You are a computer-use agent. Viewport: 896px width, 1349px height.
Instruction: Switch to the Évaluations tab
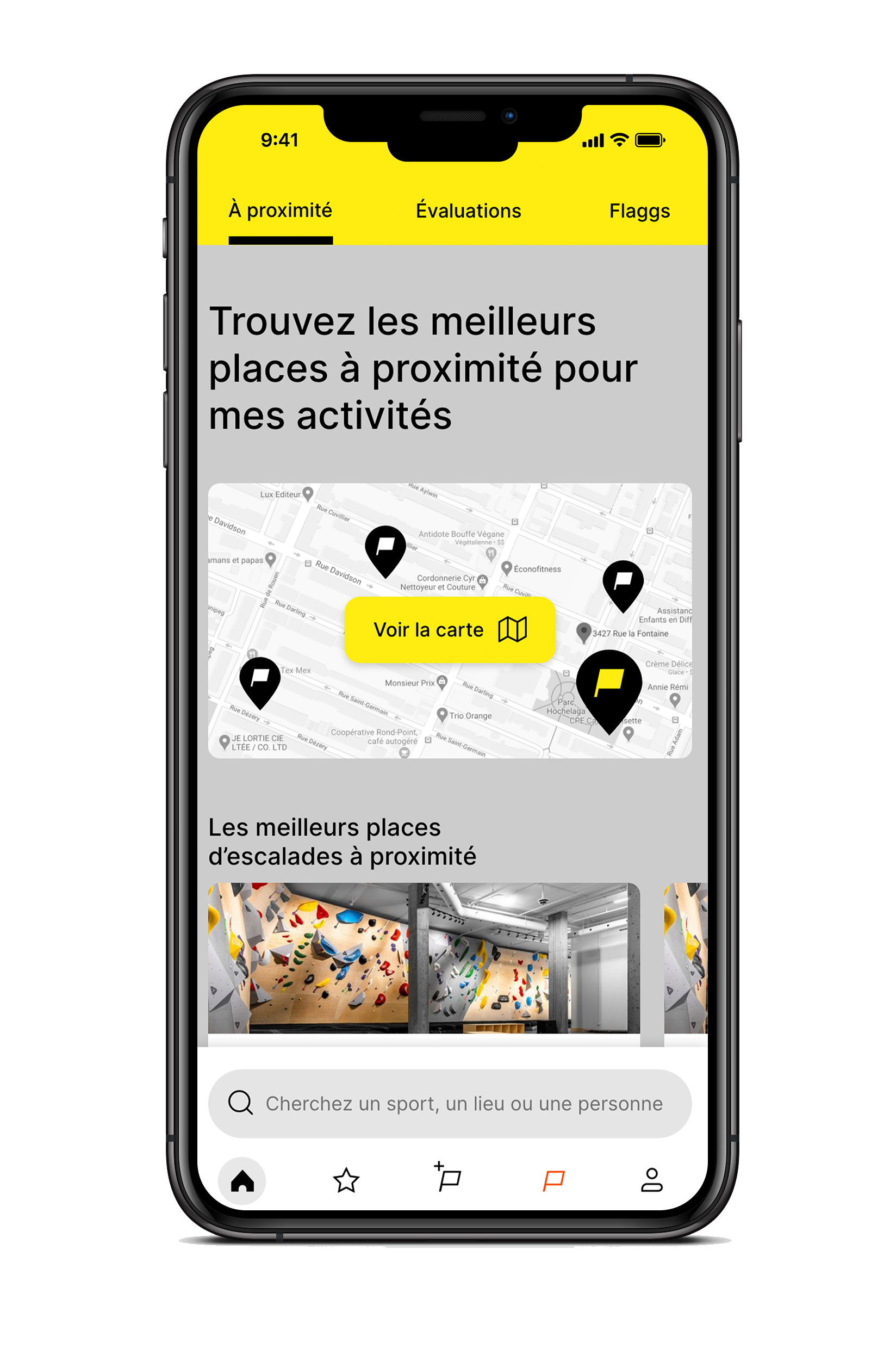tap(468, 211)
